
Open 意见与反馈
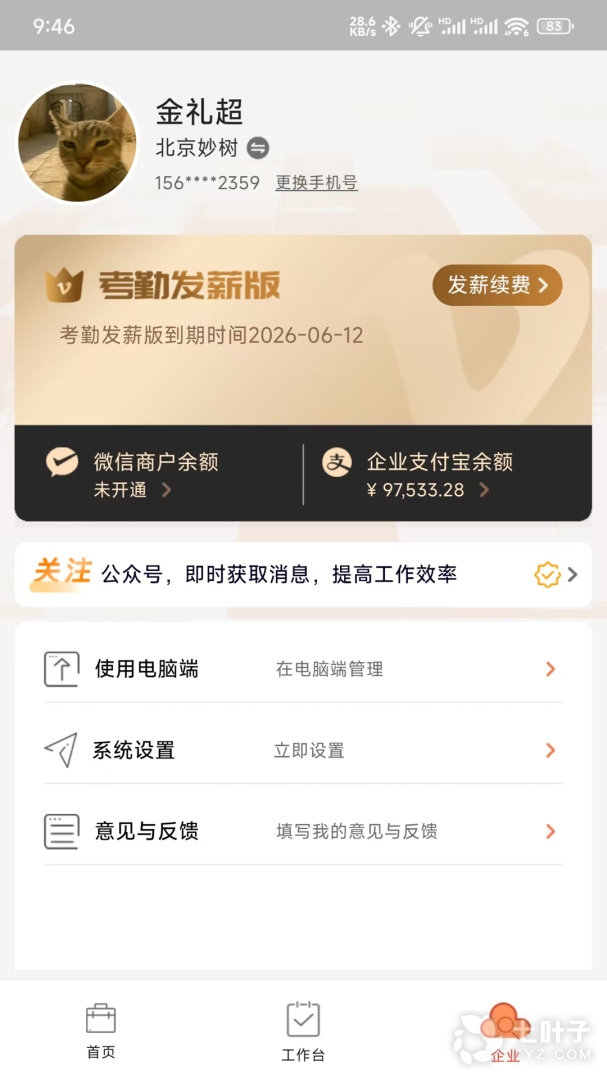[303, 831]
